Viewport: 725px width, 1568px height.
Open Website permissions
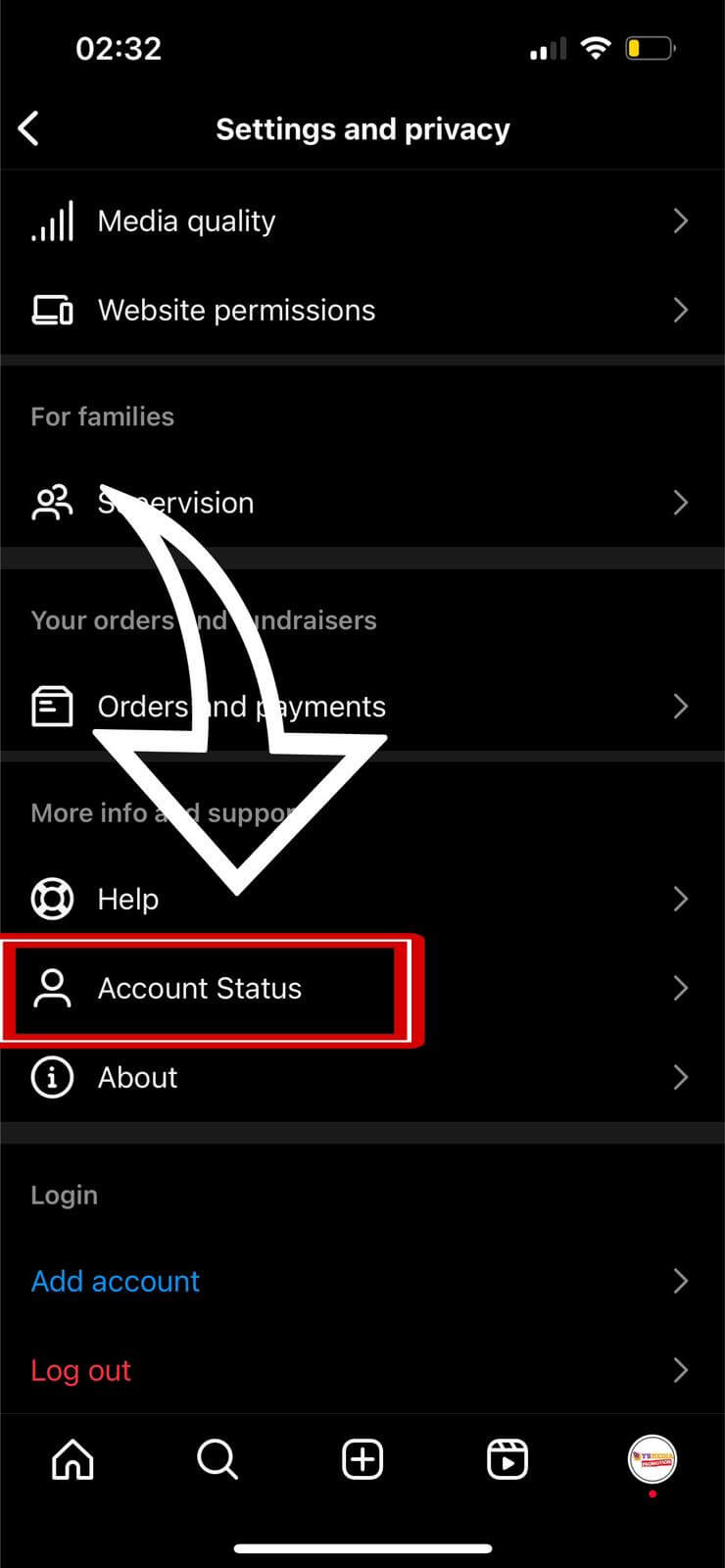pos(362,311)
